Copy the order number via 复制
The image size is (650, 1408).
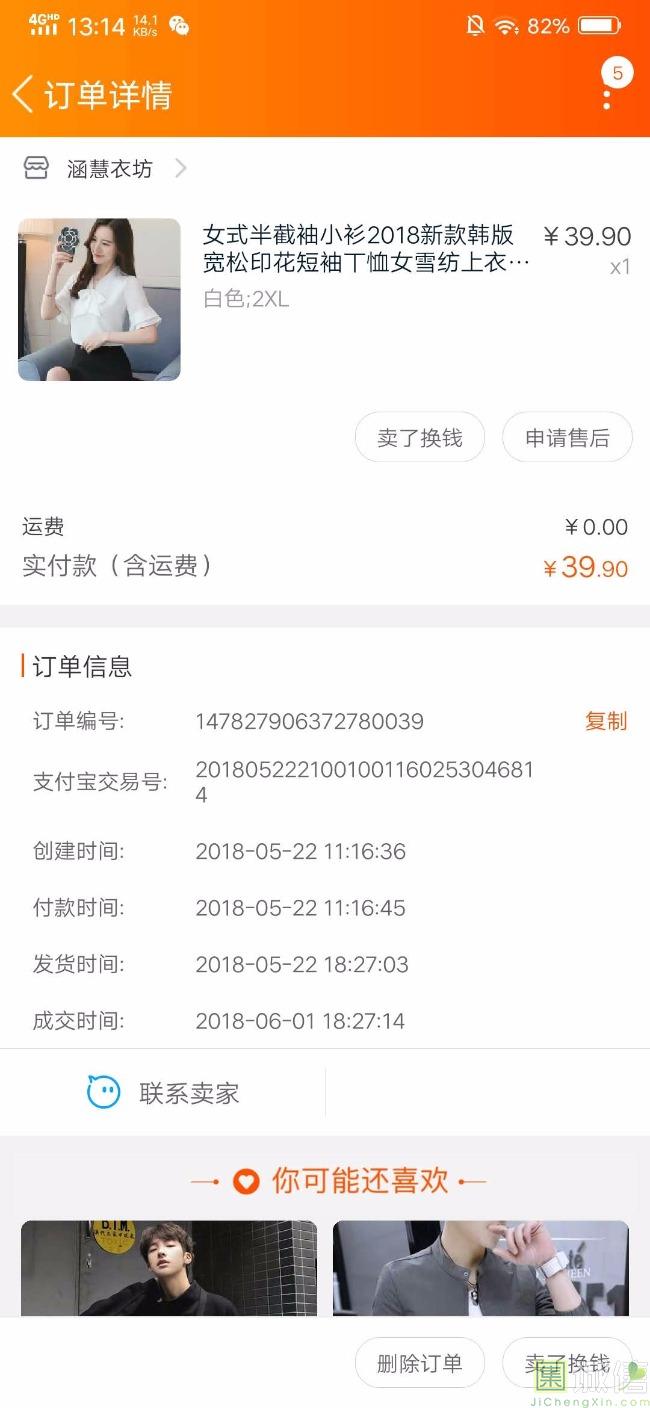pyautogui.click(x=605, y=721)
